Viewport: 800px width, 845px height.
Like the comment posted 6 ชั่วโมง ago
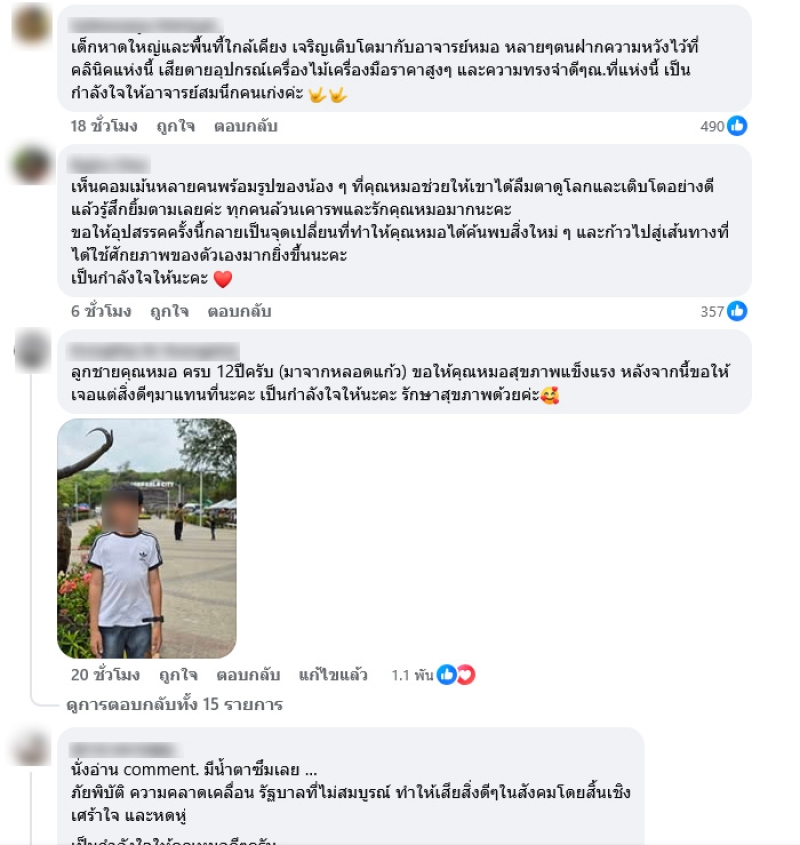coord(169,311)
